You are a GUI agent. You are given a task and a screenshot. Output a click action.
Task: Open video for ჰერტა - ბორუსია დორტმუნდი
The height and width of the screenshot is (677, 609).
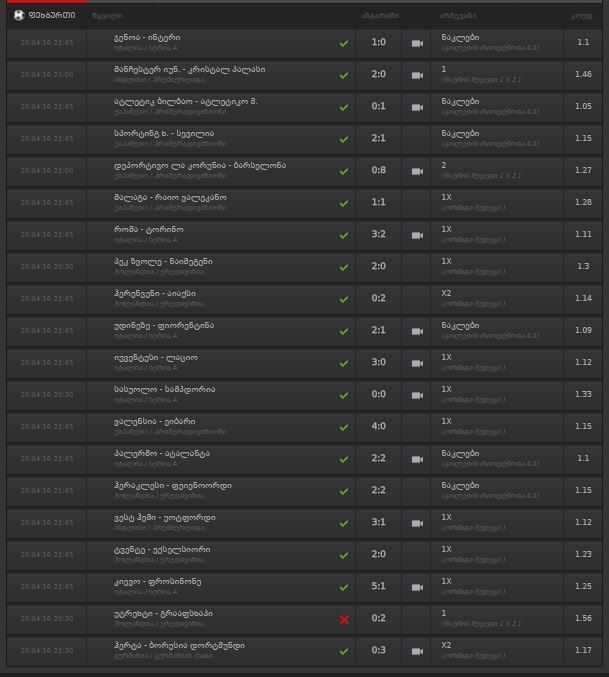tap(417, 651)
